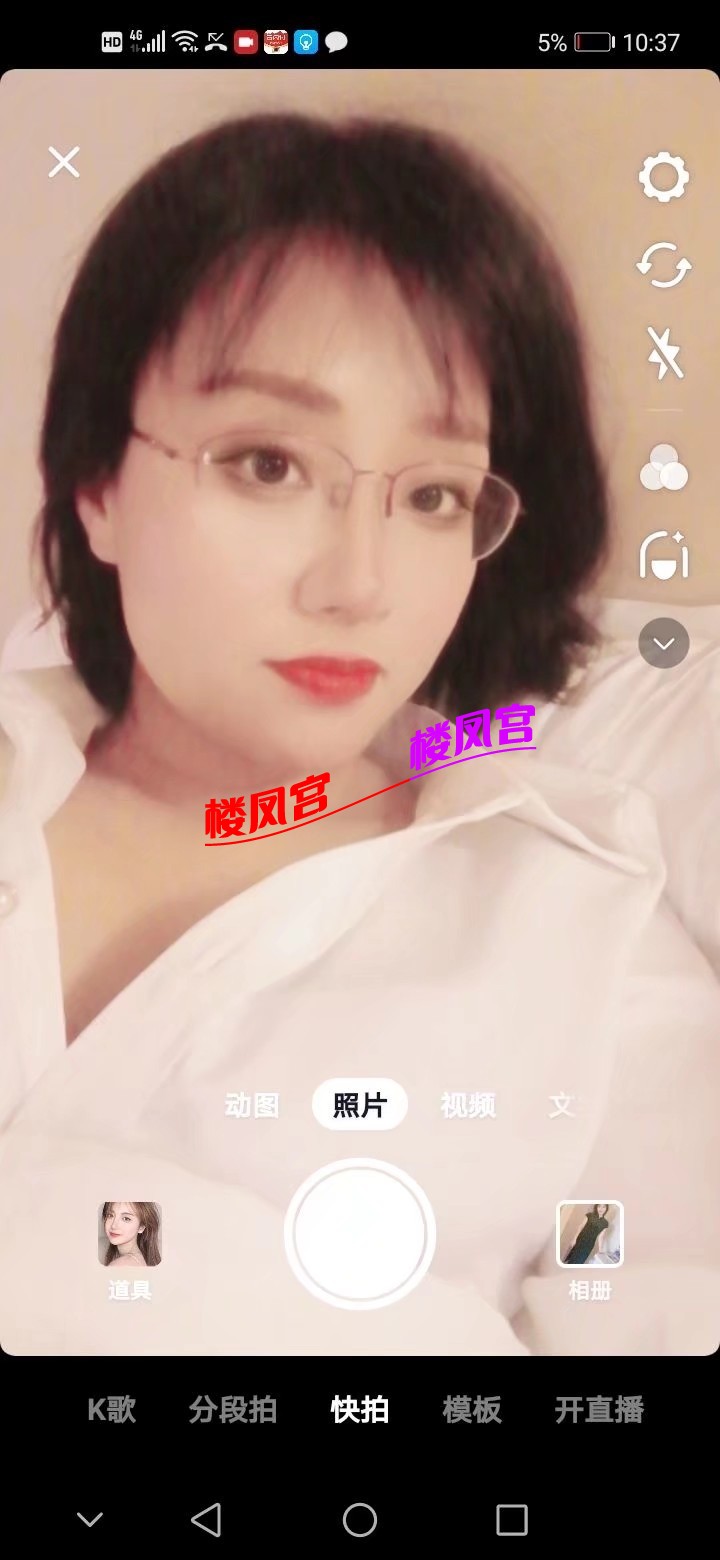Toggle the flash icon
The height and width of the screenshot is (1560, 720).
point(664,353)
